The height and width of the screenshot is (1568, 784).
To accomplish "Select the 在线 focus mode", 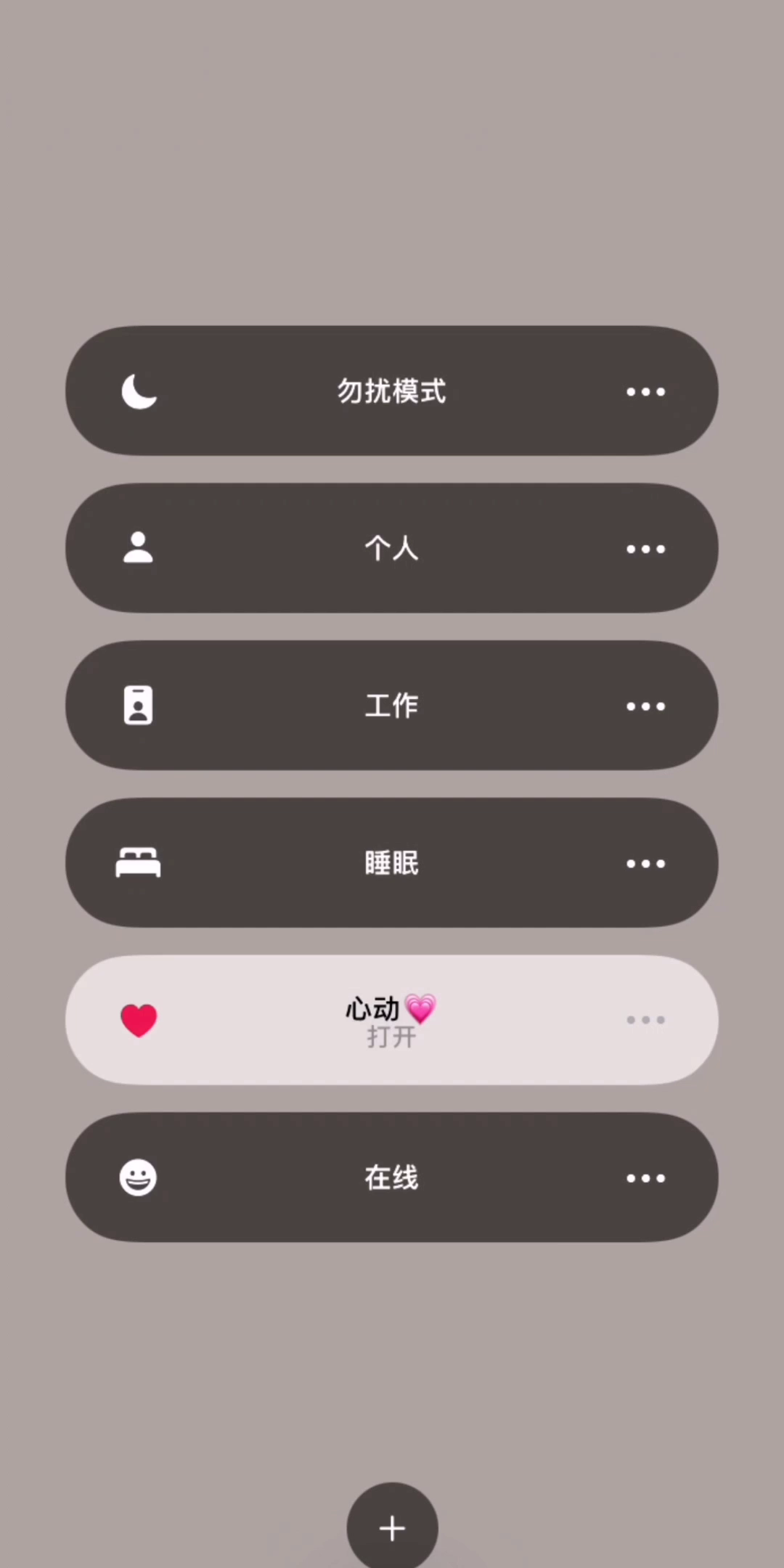I will coord(392,1177).
